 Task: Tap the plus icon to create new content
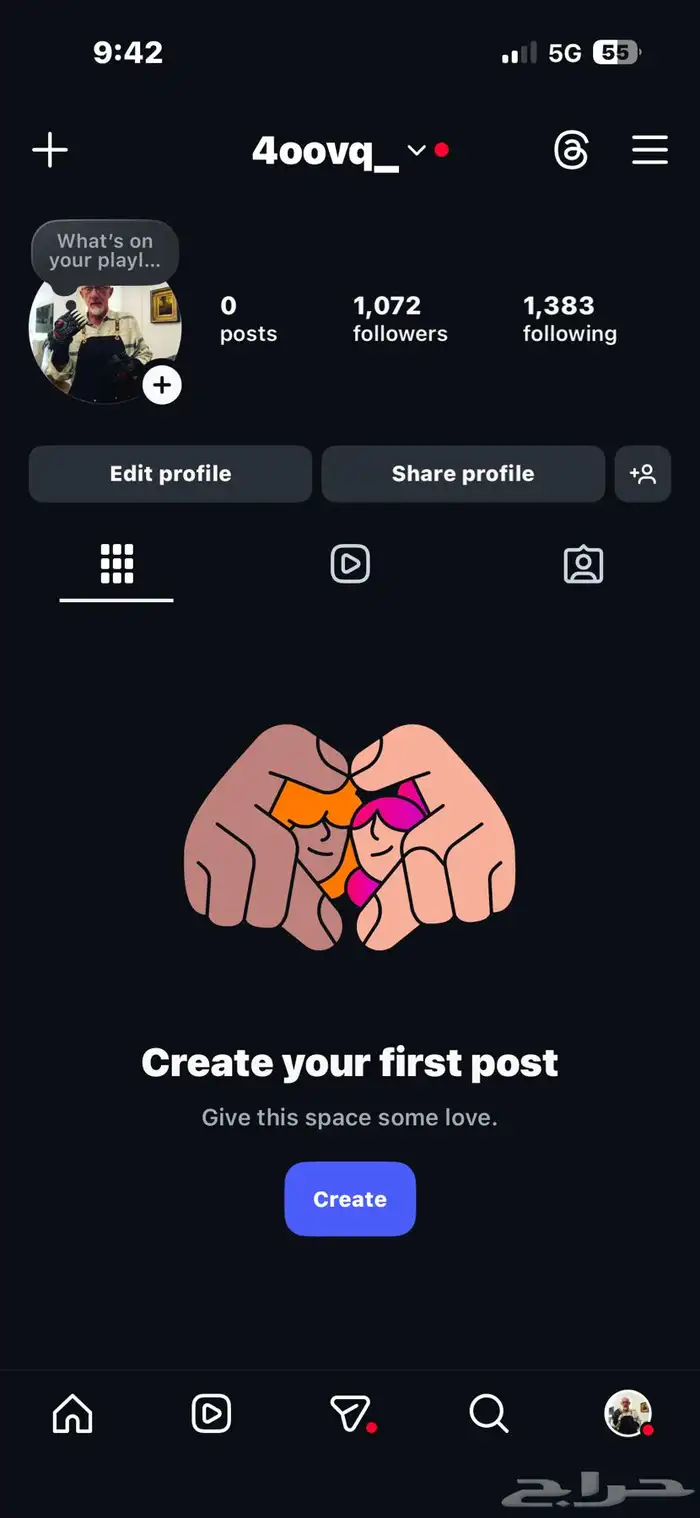(50, 151)
